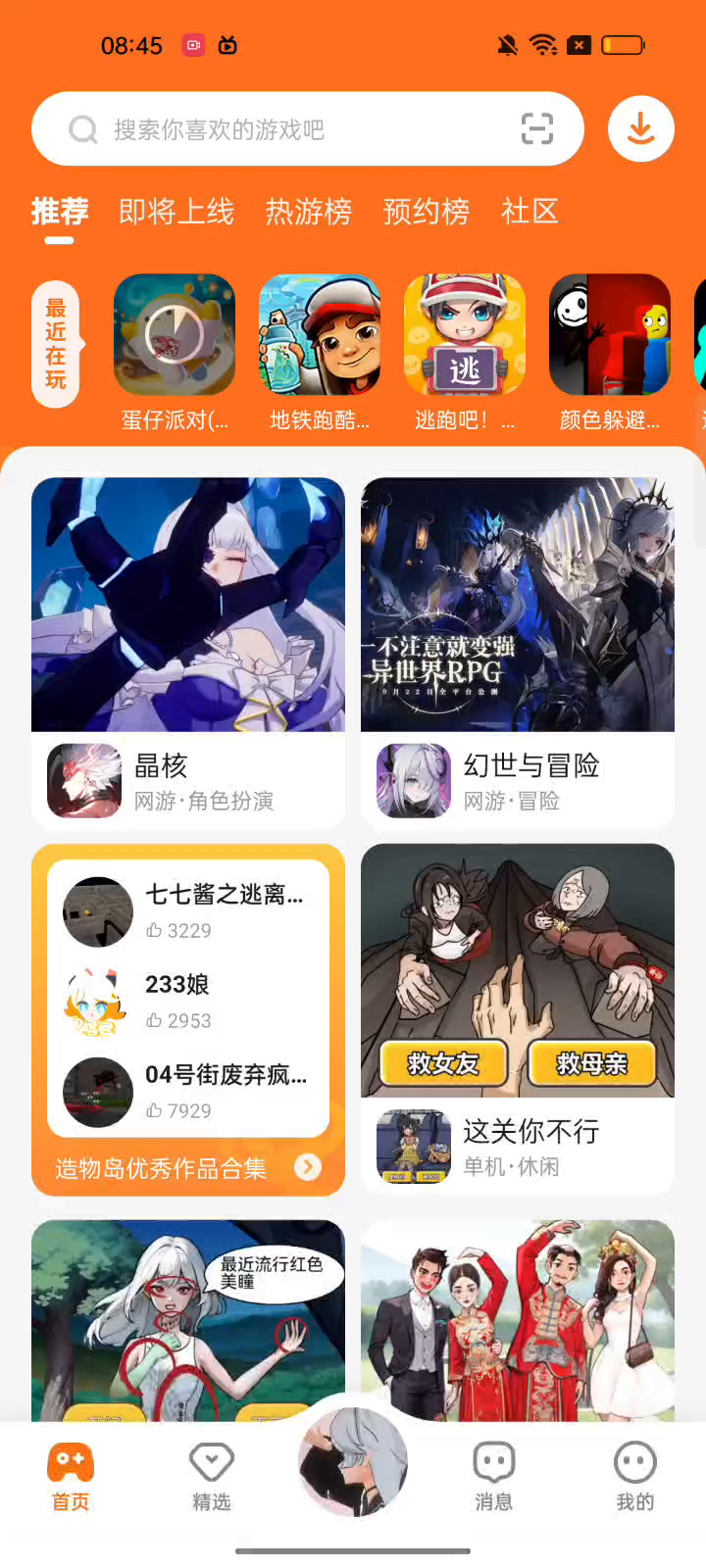Open the scan icon in search bar

point(536,129)
